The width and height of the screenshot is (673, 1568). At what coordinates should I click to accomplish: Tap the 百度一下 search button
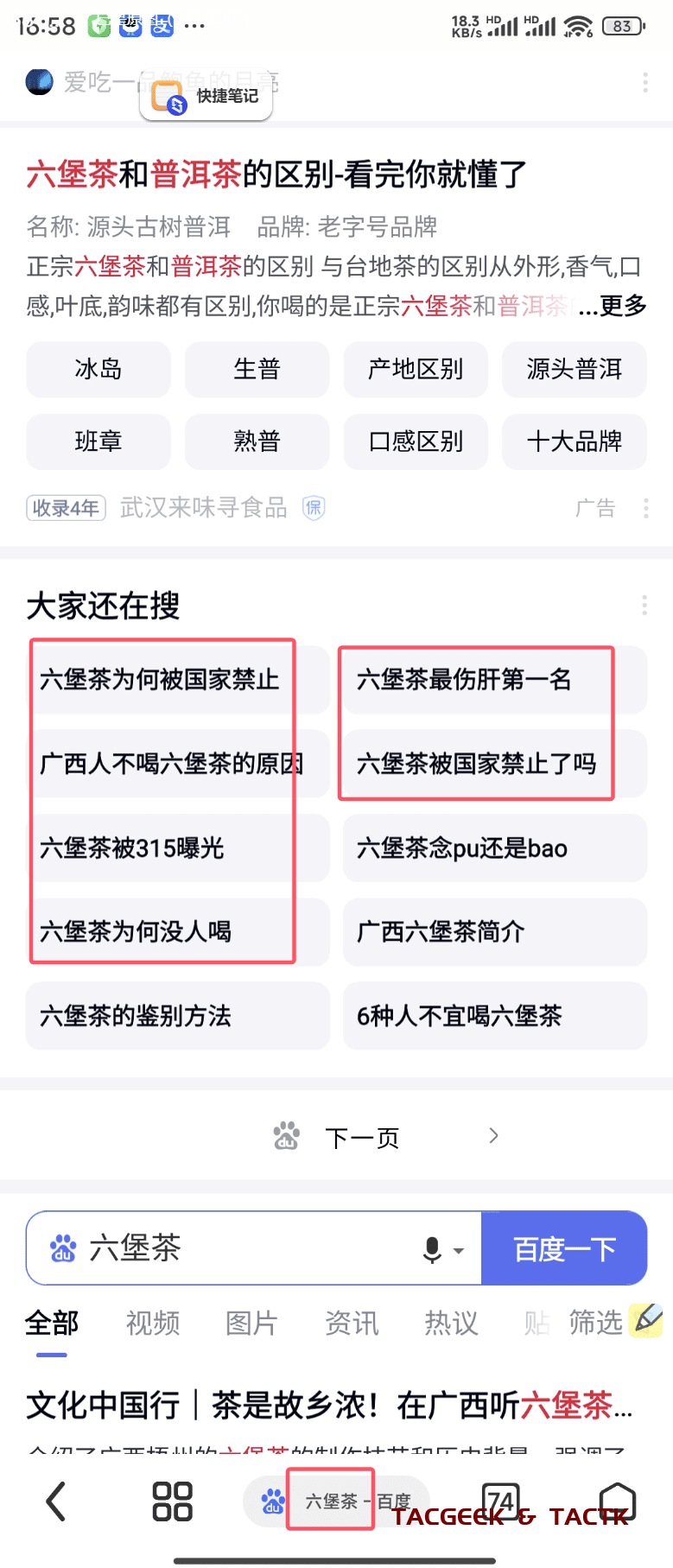pos(564,1248)
